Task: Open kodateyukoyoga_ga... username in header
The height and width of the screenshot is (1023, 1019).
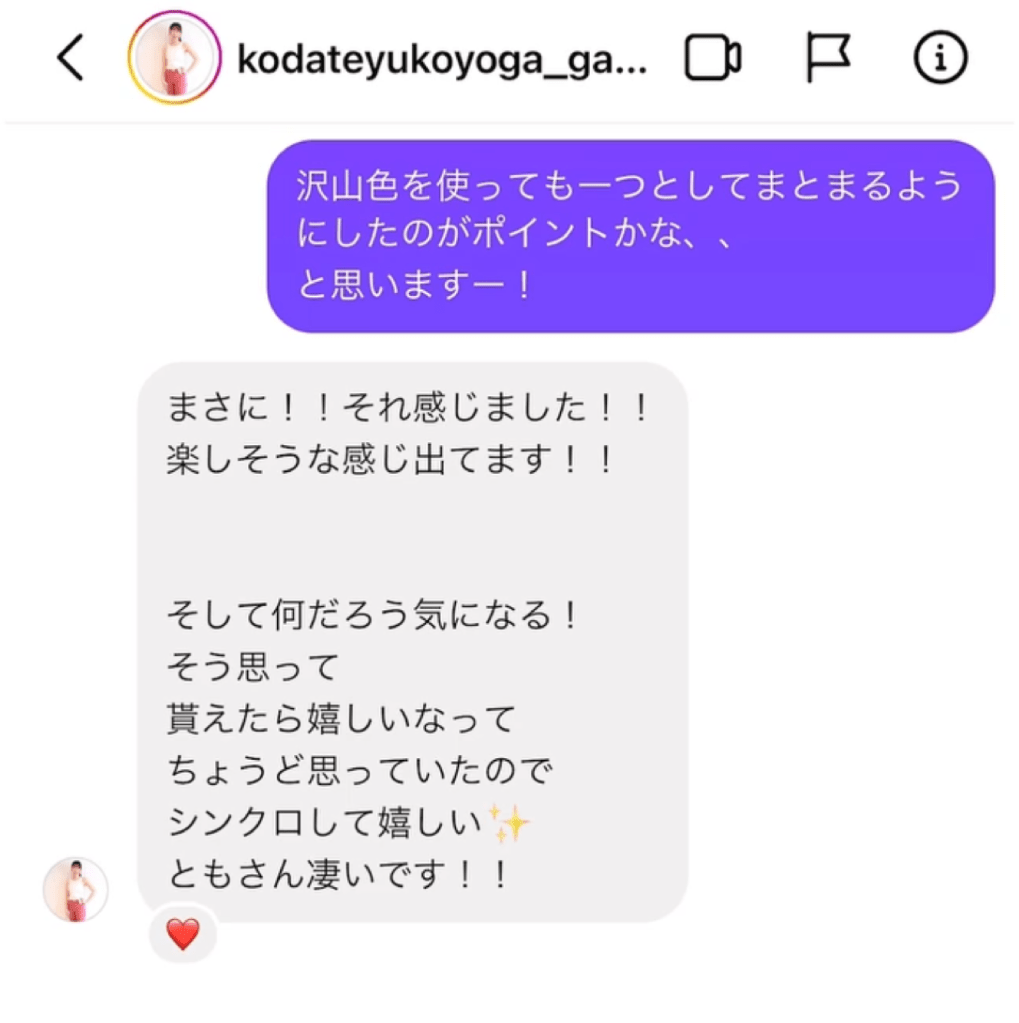Action: [441, 61]
